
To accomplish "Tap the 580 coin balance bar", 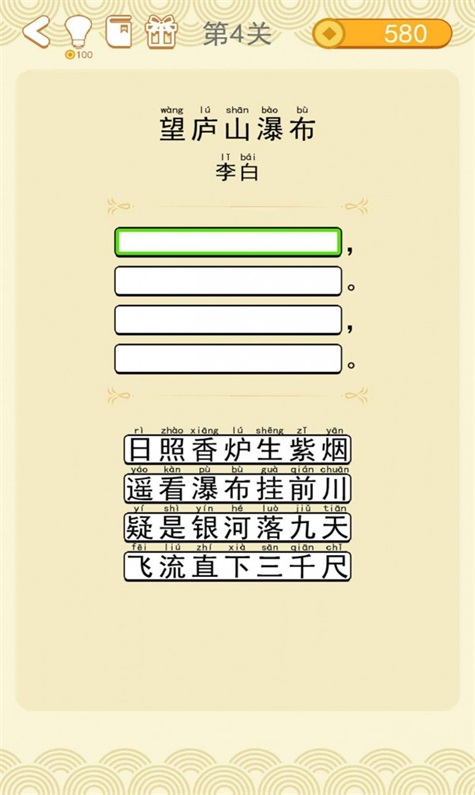I will tap(382, 34).
